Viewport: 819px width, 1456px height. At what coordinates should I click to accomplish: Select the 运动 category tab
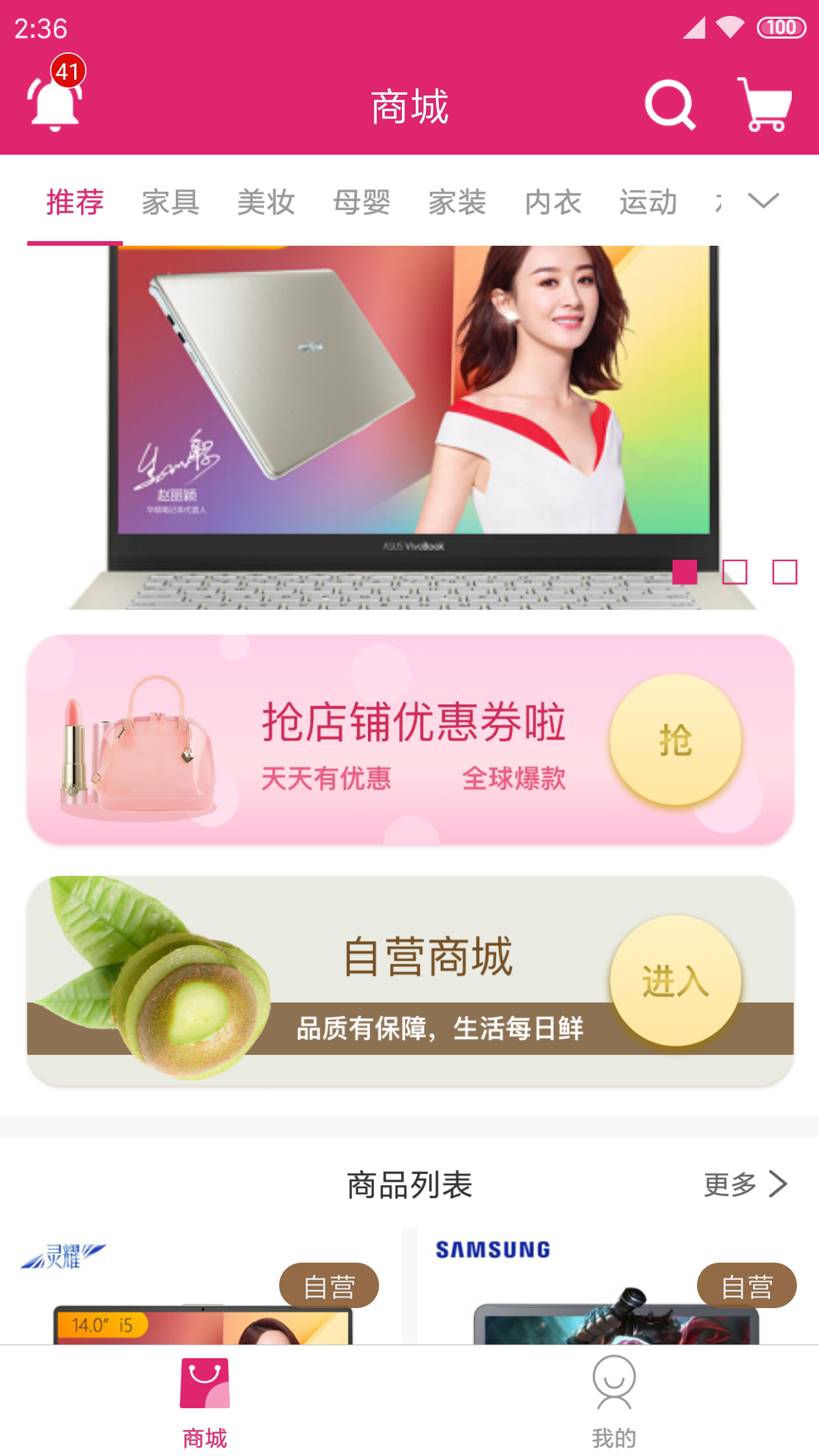pyautogui.click(x=648, y=202)
